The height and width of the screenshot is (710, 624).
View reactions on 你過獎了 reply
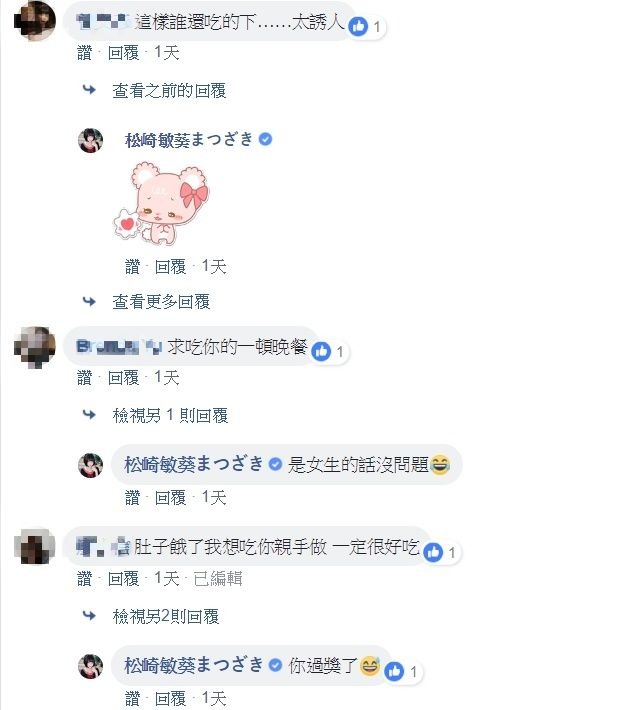(x=402, y=671)
